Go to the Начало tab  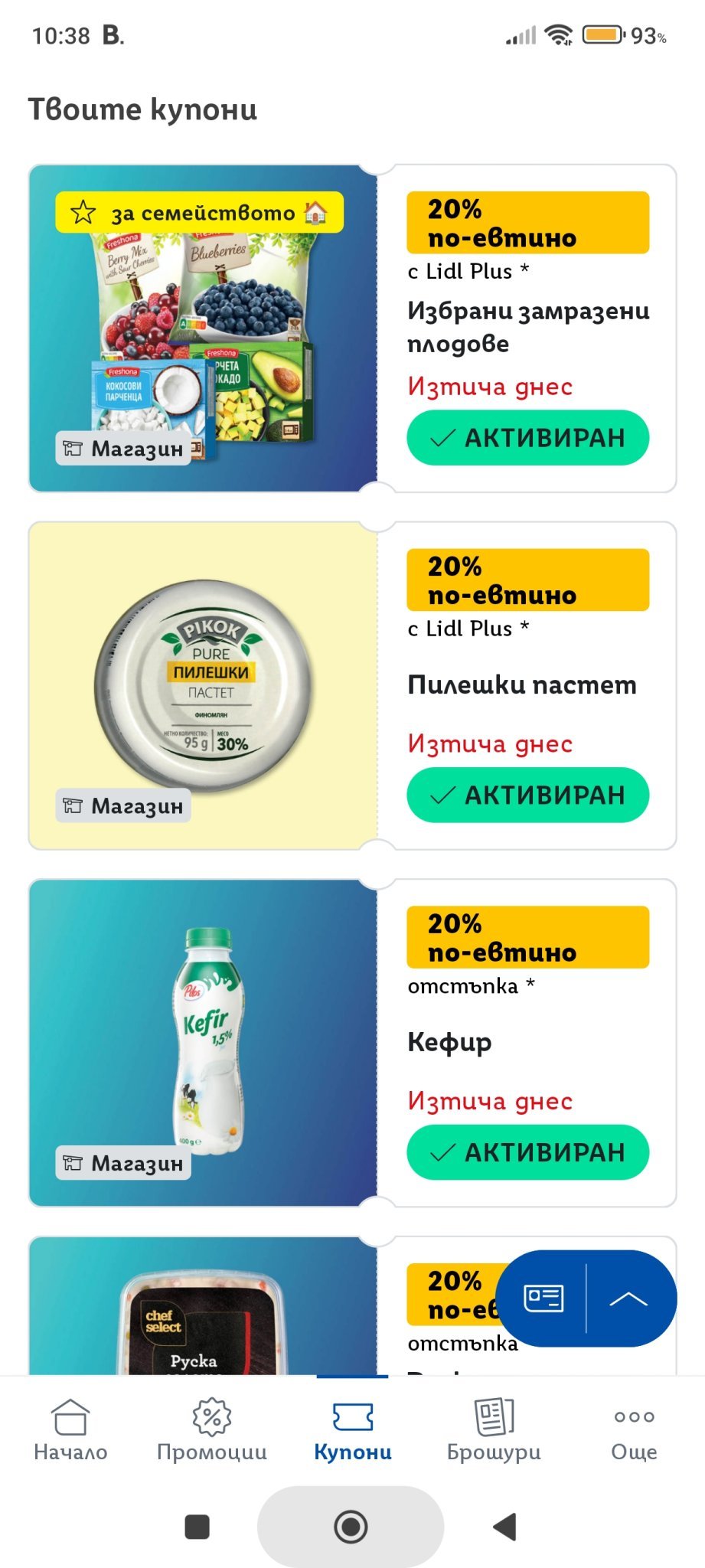[x=70, y=1429]
